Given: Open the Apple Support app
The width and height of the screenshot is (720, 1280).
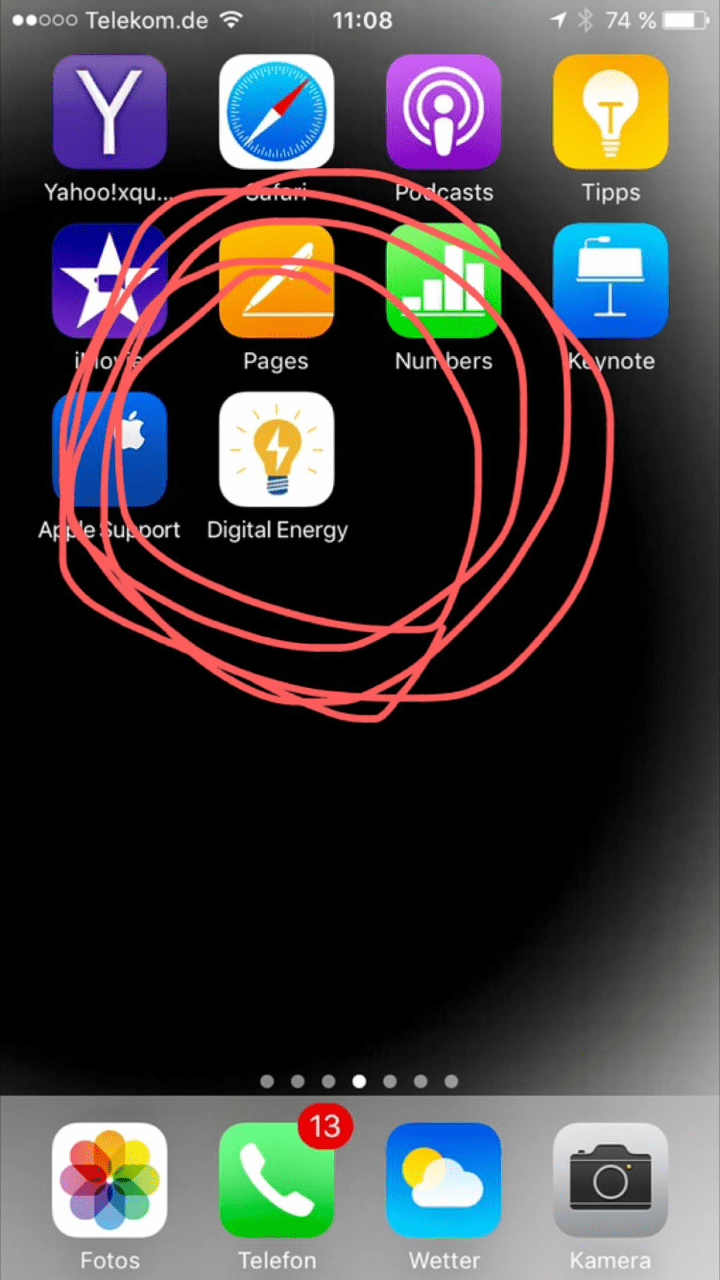Looking at the screenshot, I should point(110,450).
